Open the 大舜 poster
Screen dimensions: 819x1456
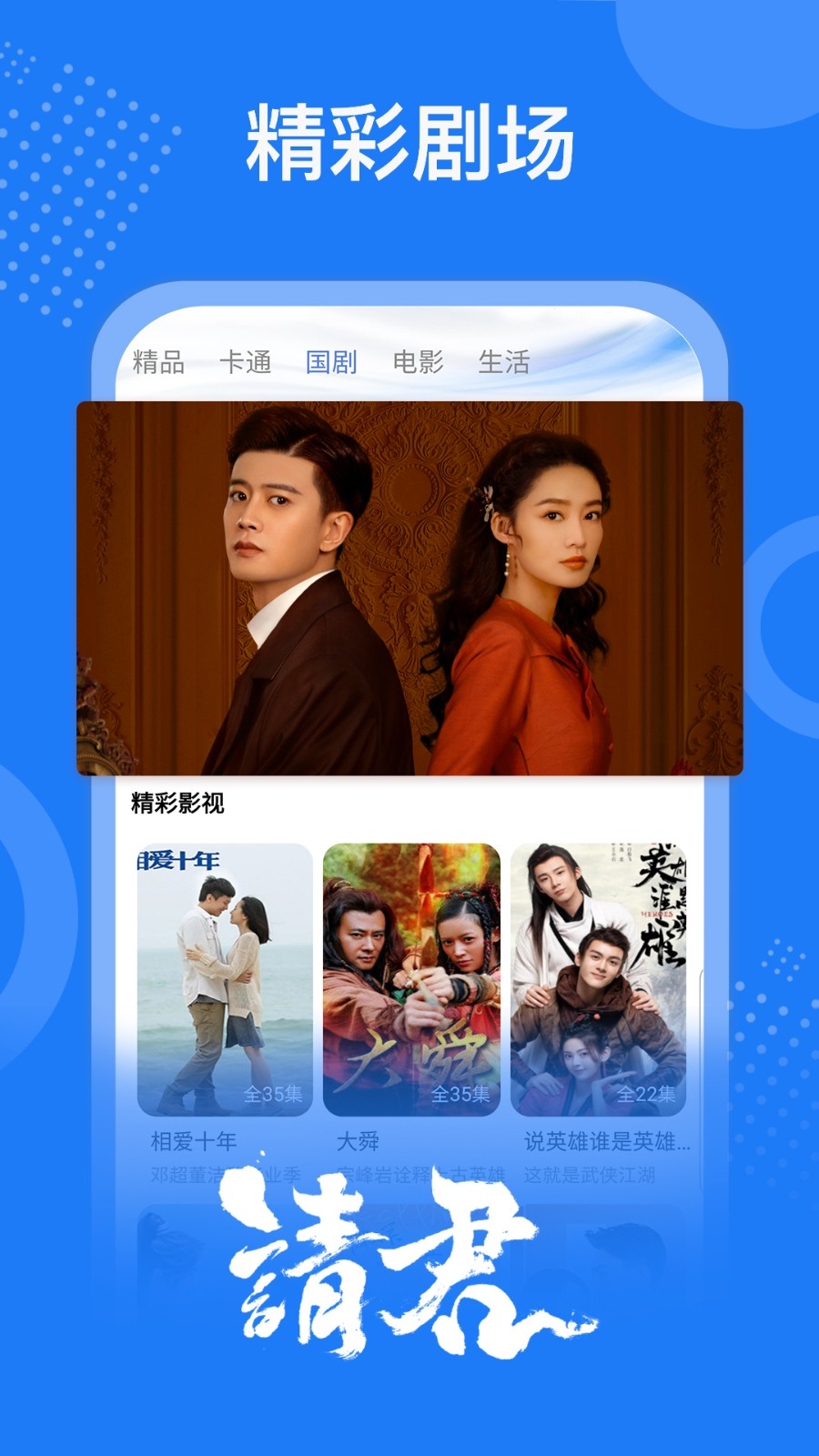coord(411,976)
